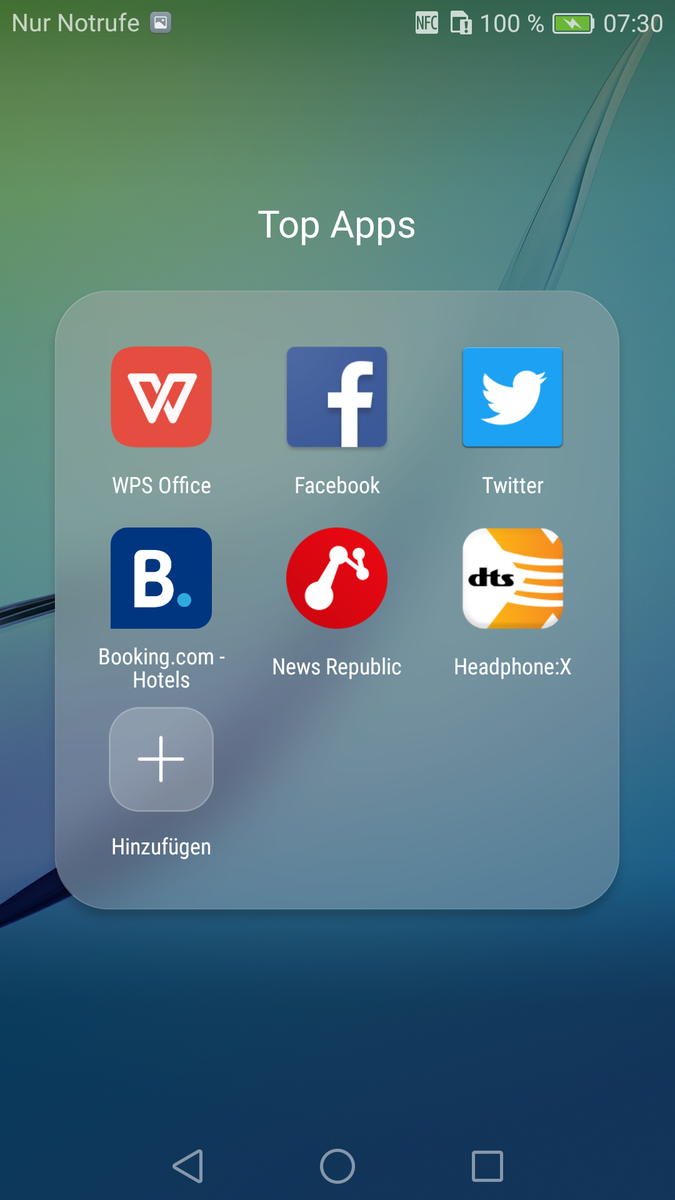Tap Hinzufügen to add apps
This screenshot has width=675, height=1200.
point(161,759)
